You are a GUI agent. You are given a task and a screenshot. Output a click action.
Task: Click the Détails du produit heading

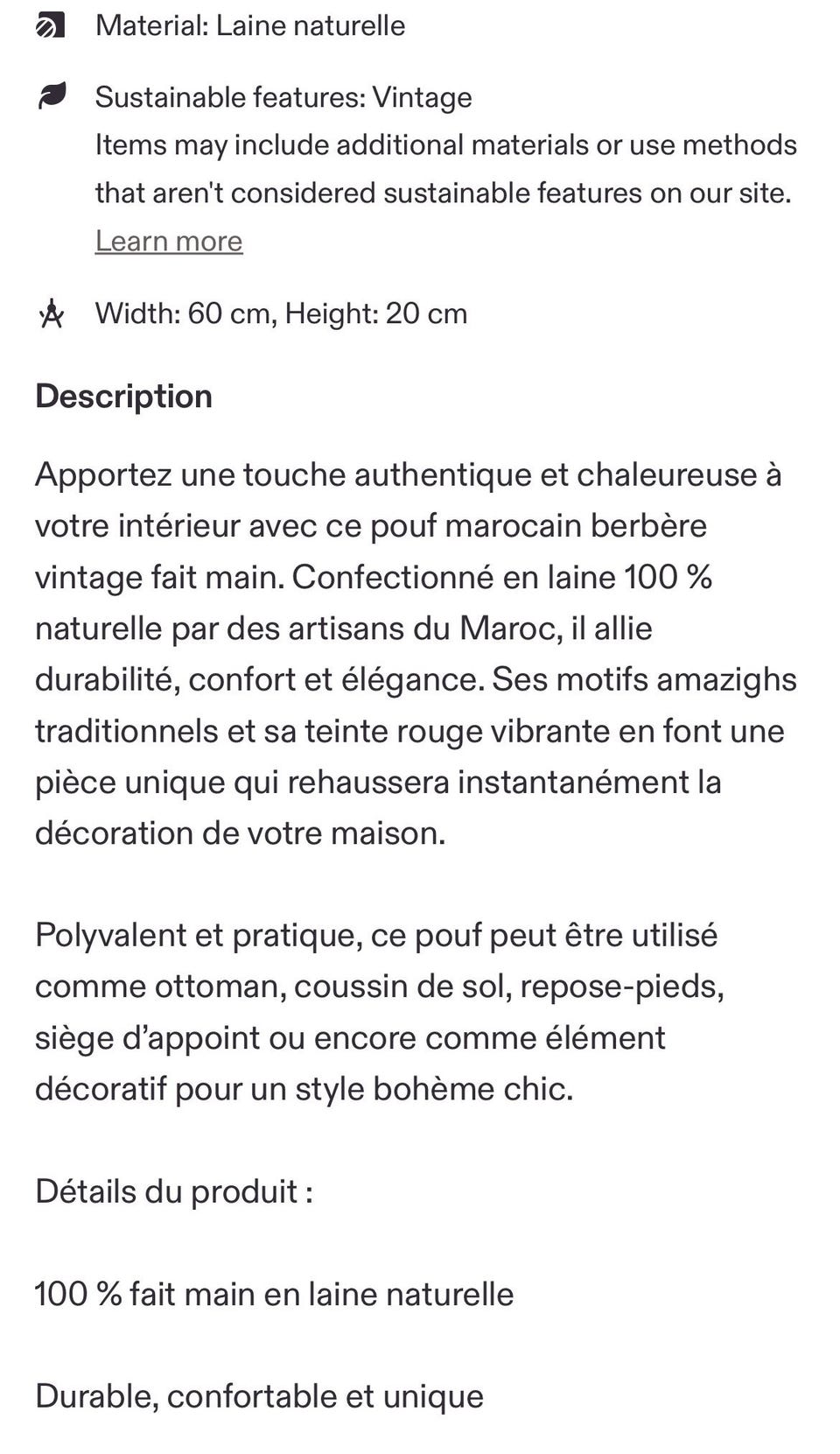tap(175, 1191)
